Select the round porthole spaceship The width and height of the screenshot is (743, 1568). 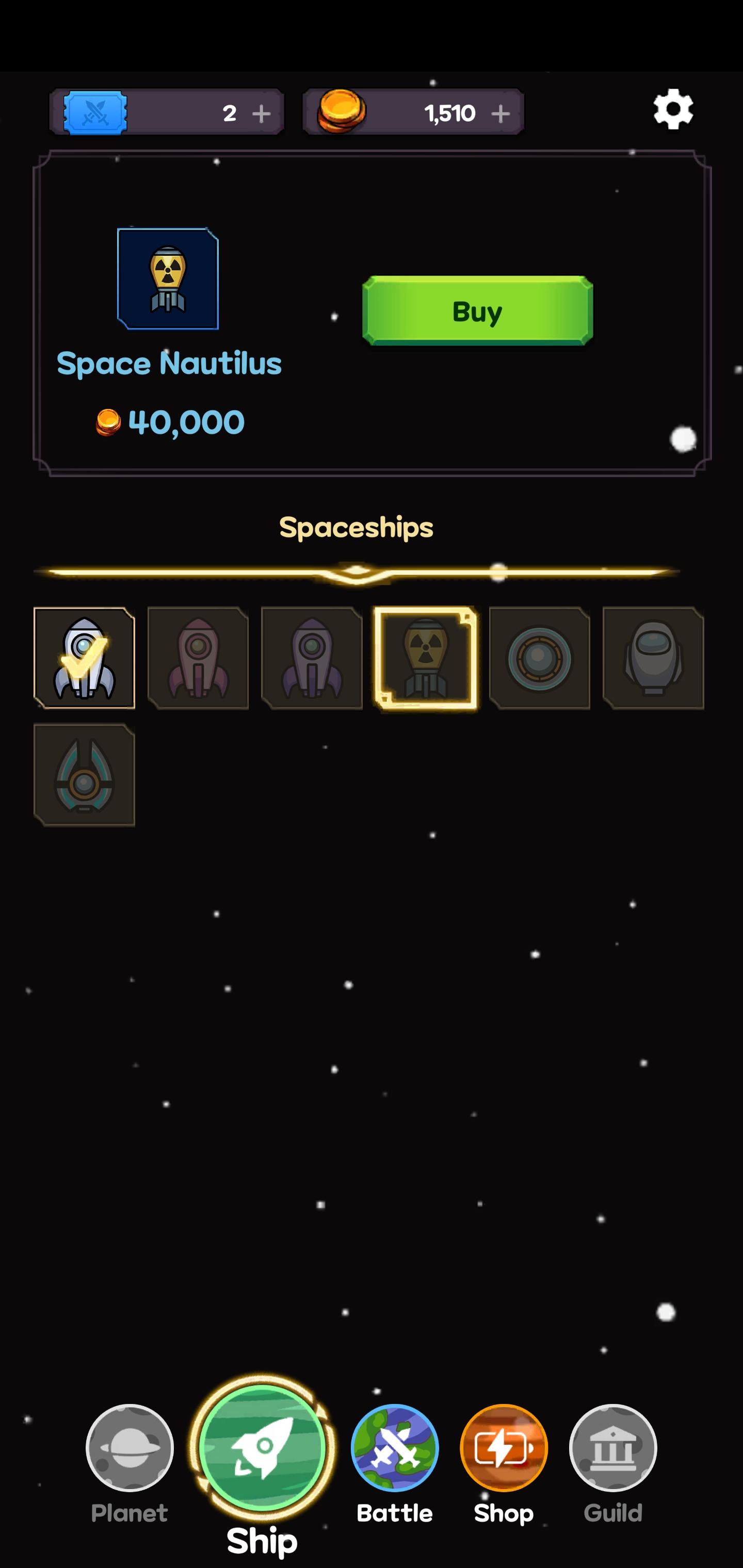pos(539,658)
